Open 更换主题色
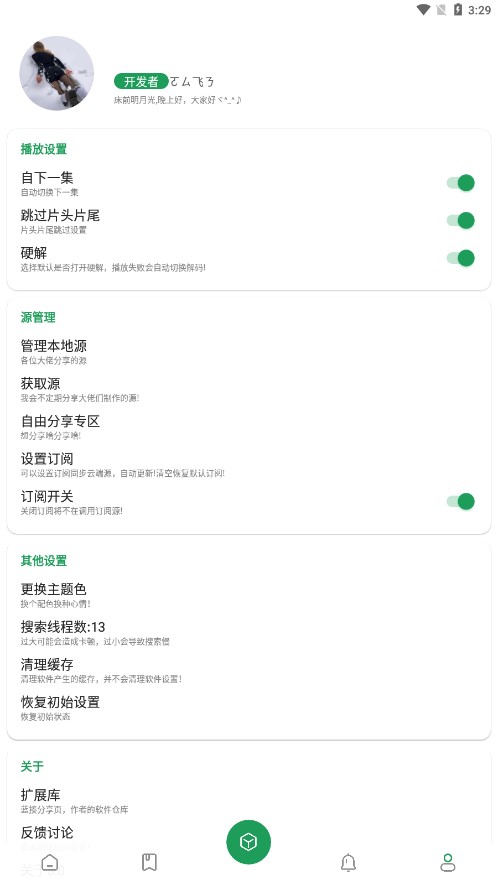Screen dimensions: 498x885 (x=248, y=595)
